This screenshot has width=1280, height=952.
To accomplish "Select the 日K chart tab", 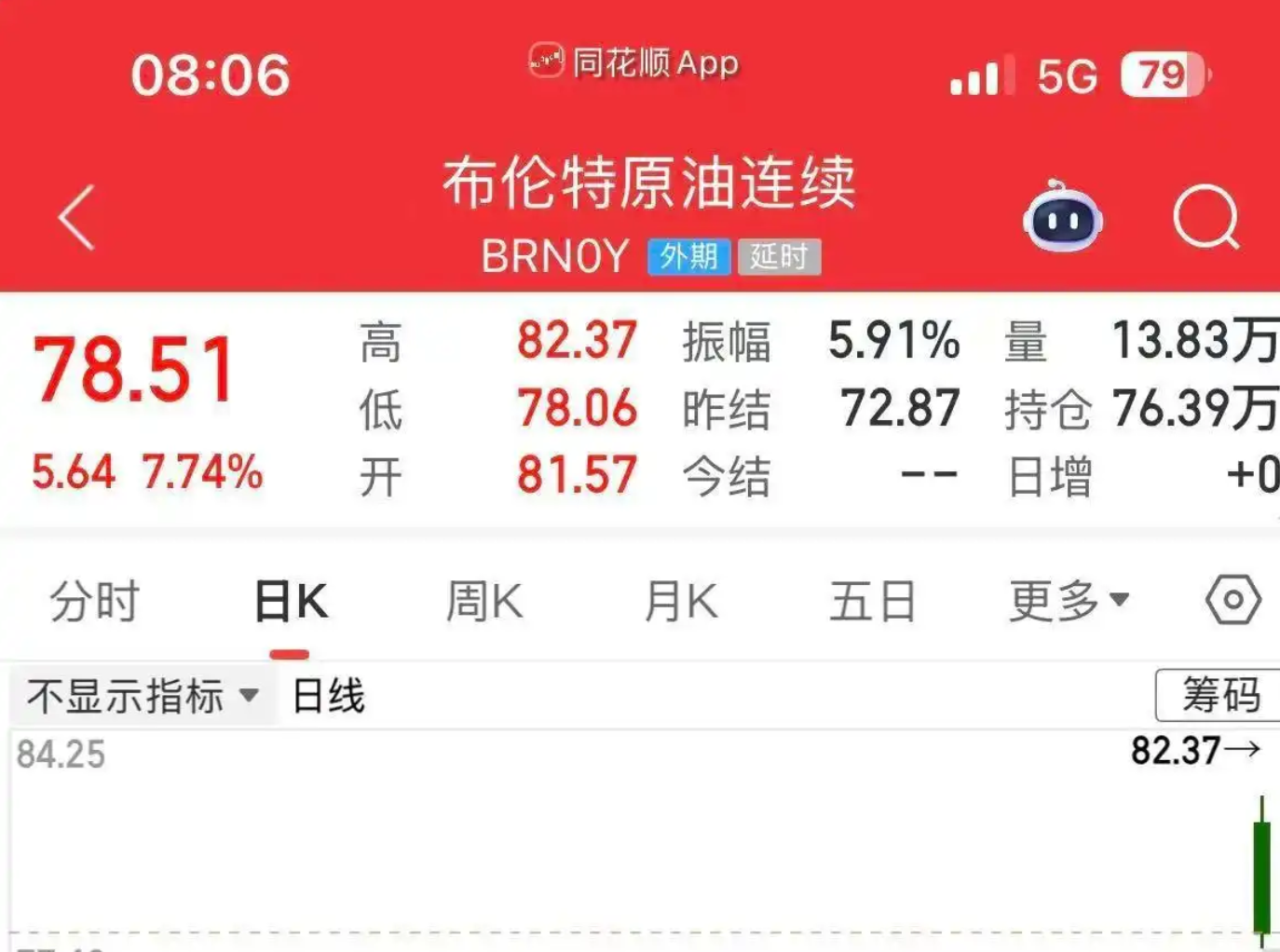I will pos(290,601).
